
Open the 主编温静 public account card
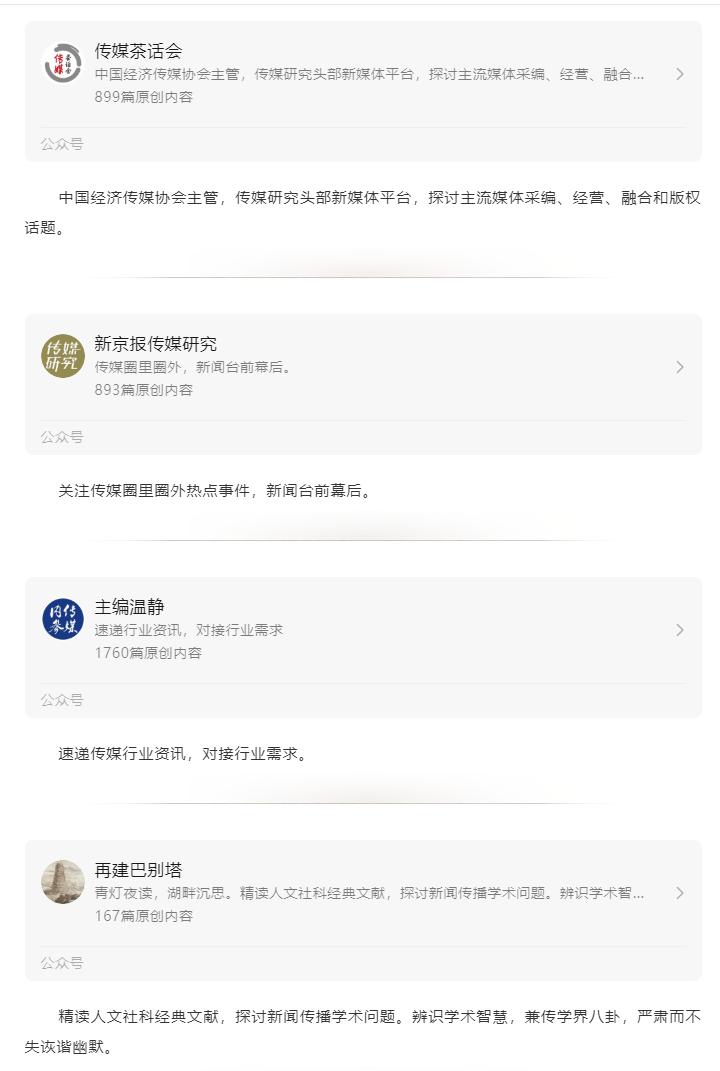click(x=363, y=630)
